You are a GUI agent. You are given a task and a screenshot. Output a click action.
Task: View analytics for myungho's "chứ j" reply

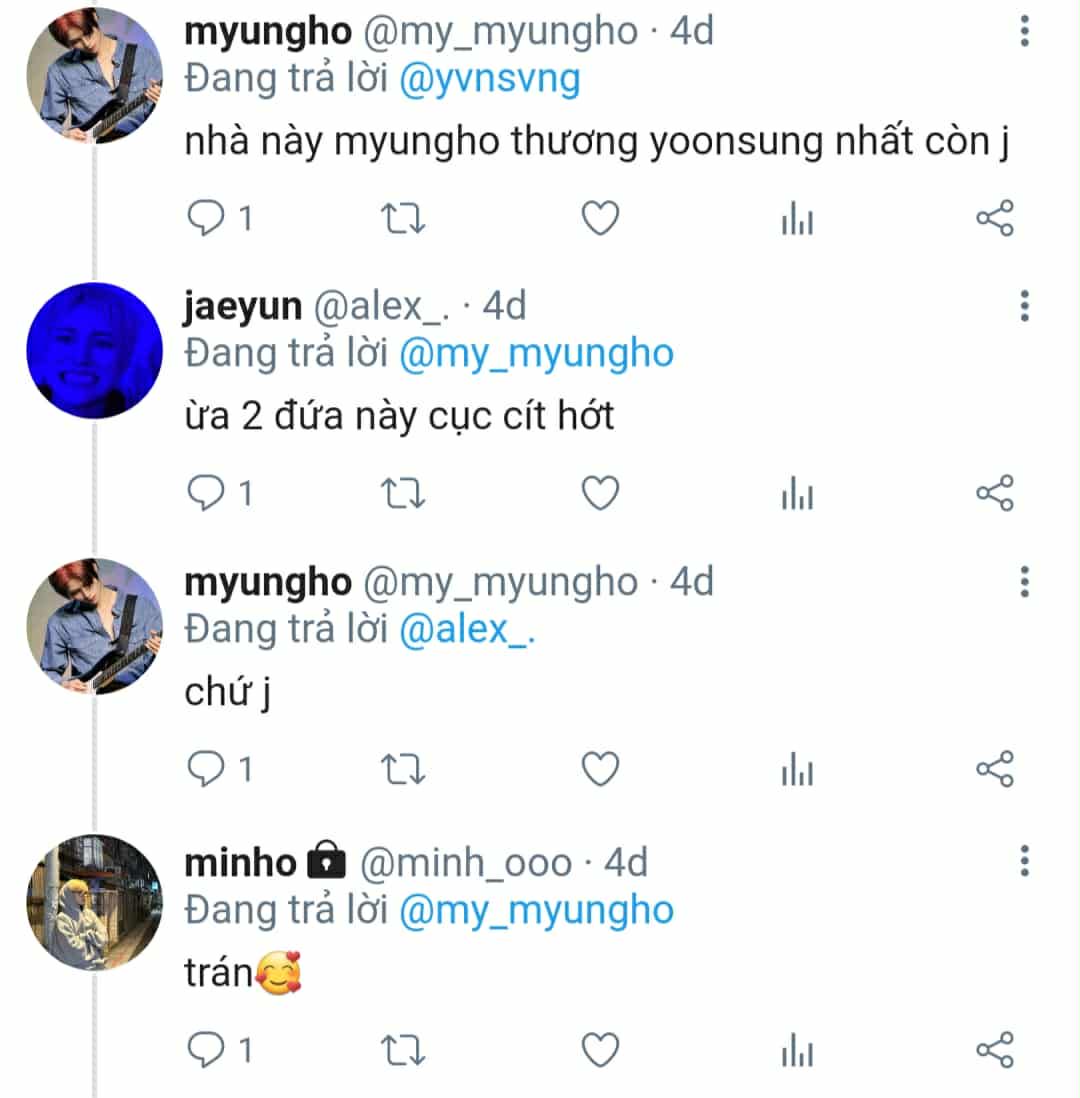click(x=797, y=770)
